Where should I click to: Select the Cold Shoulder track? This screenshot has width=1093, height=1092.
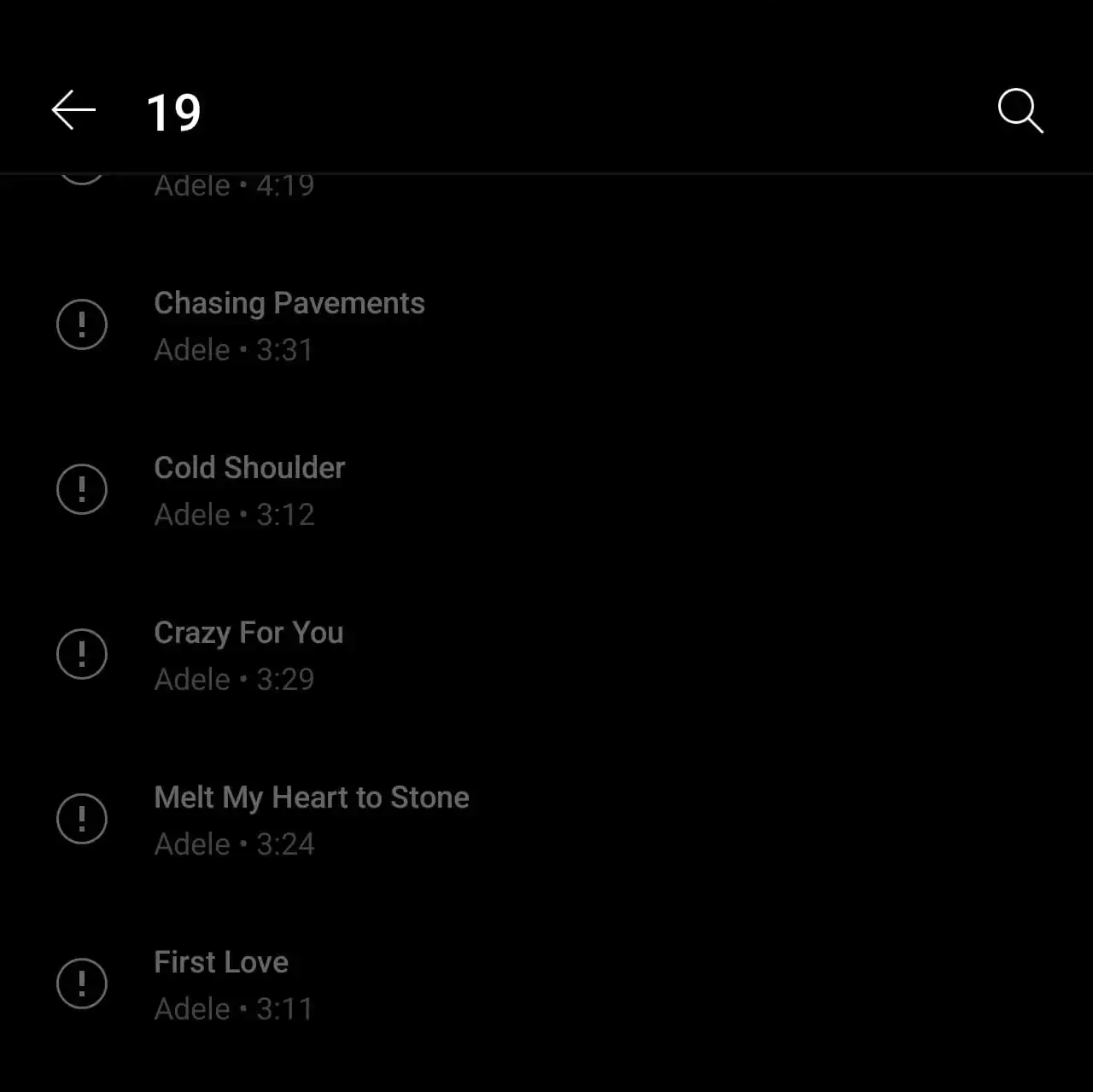(249, 490)
